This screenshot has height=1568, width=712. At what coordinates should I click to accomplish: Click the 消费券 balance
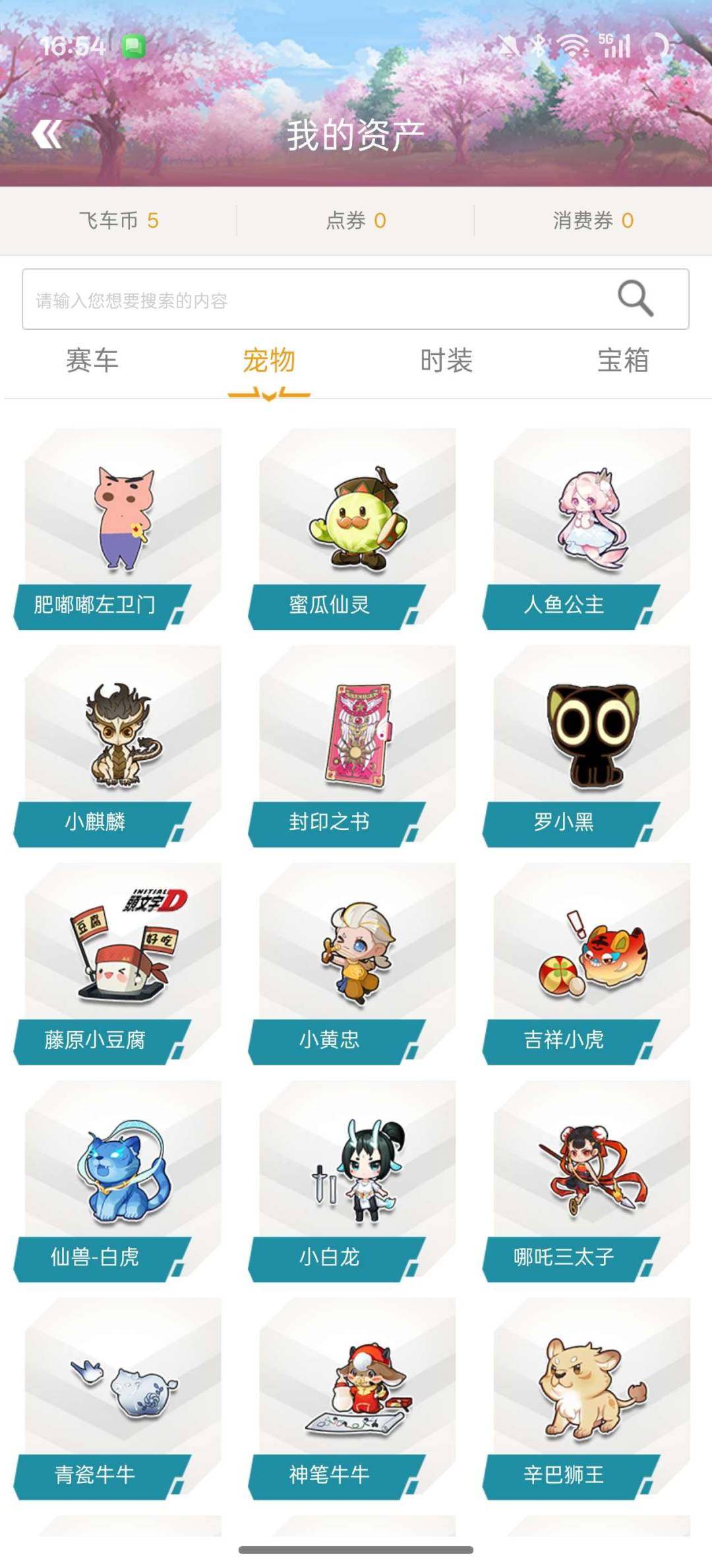(x=592, y=221)
